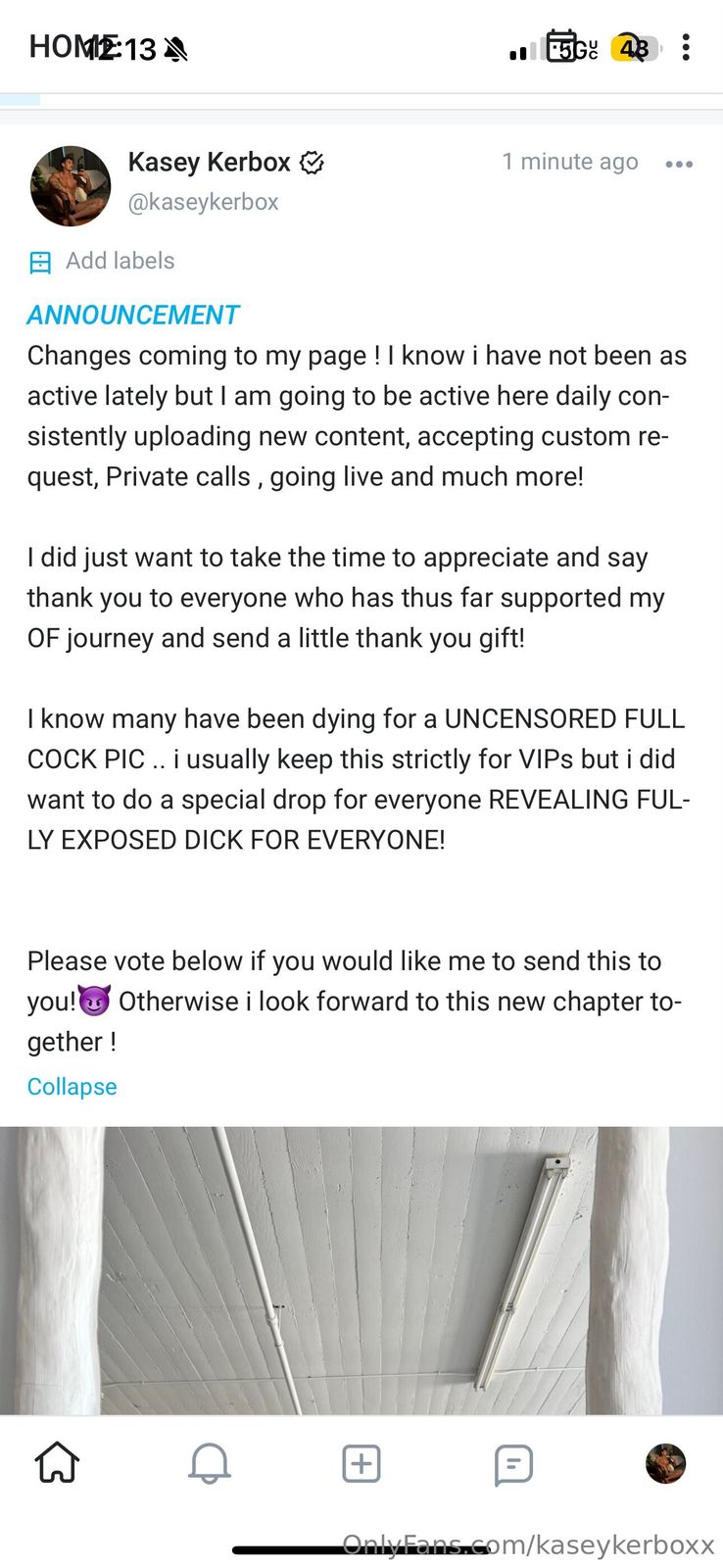723x1568 pixels.
Task: Go to the Home tab
Action: (x=57, y=1463)
